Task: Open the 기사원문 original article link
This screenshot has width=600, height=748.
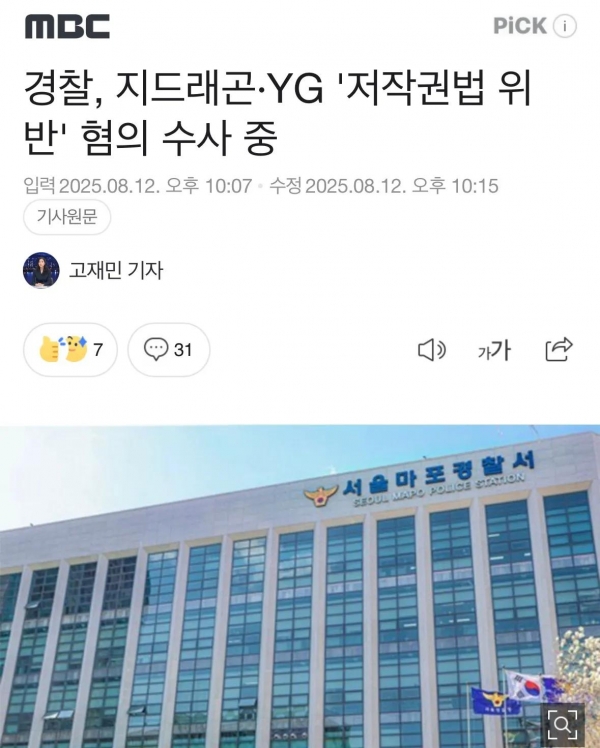Action: (x=66, y=217)
